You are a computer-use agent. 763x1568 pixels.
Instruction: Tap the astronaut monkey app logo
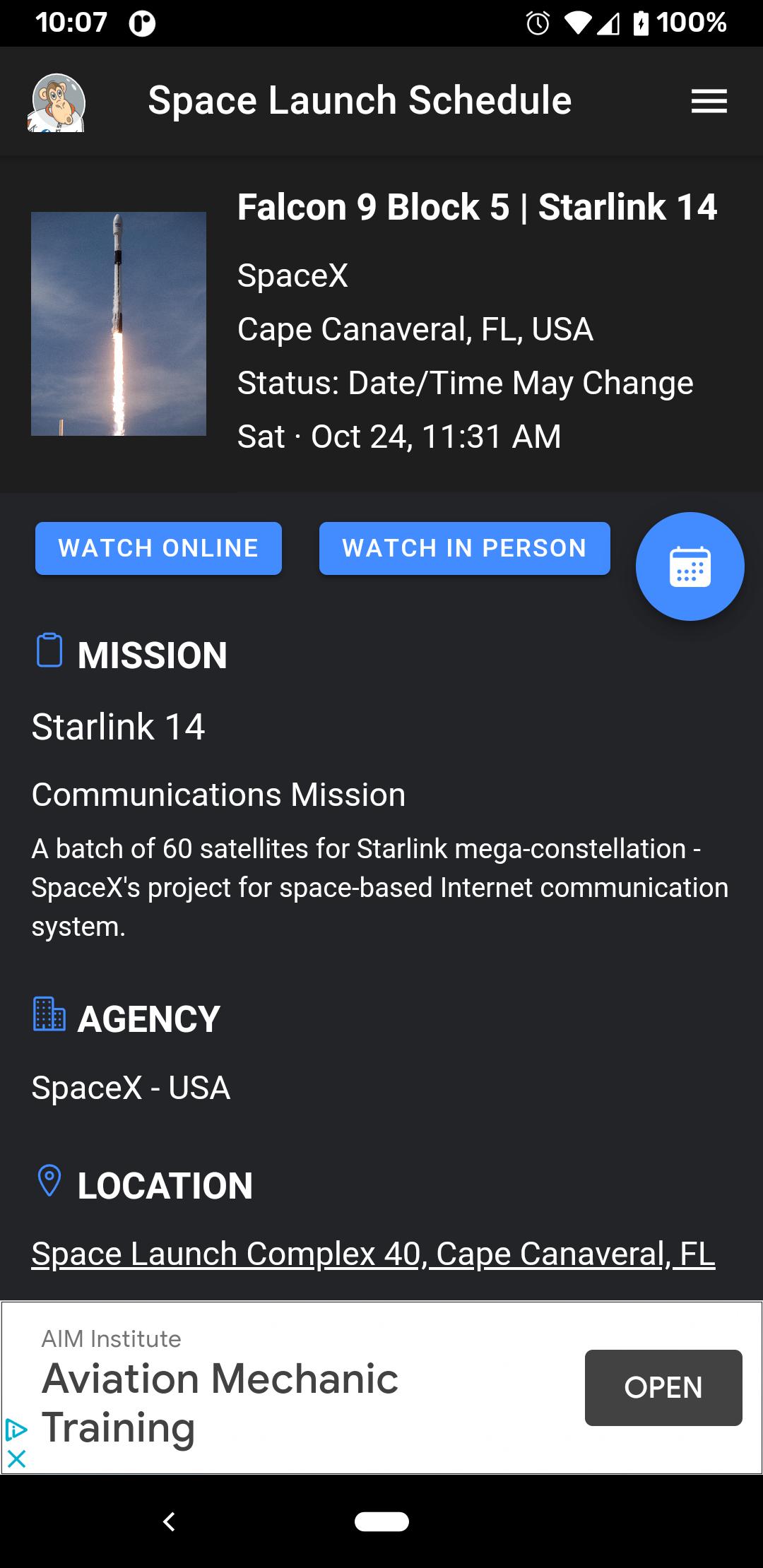click(57, 103)
